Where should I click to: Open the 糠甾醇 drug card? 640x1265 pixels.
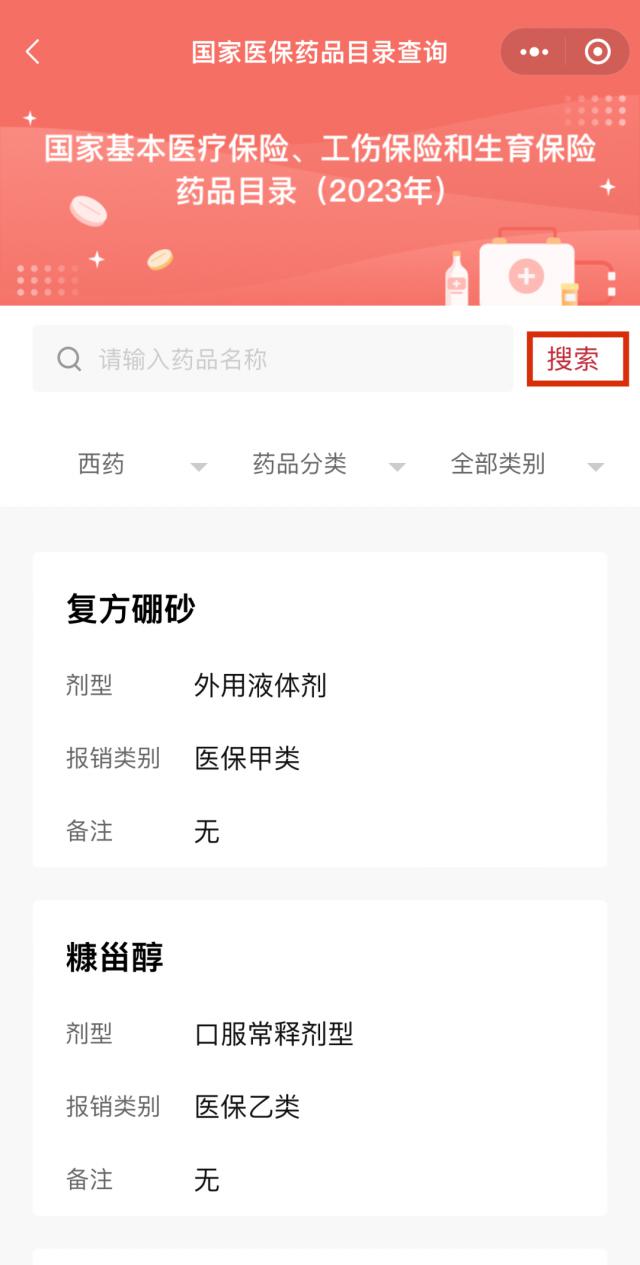[x=320, y=1057]
